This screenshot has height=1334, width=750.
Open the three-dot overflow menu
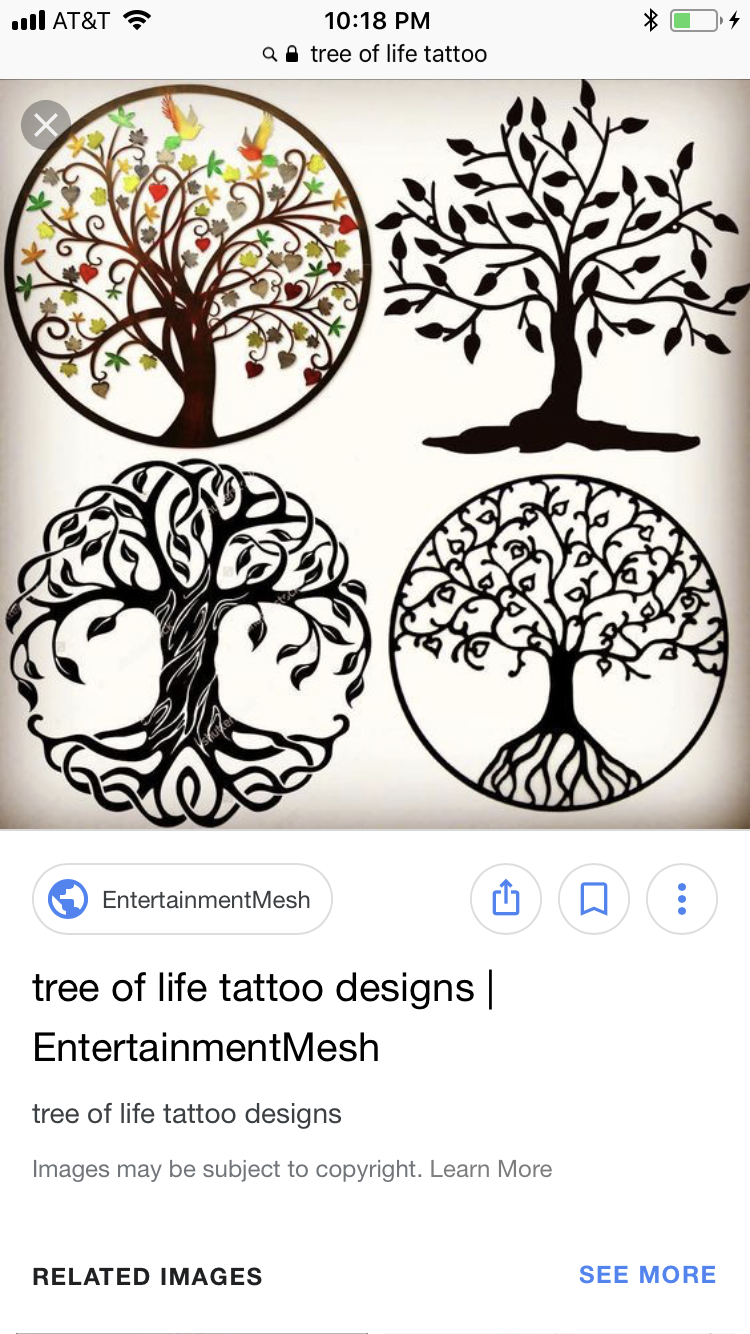click(x=682, y=899)
